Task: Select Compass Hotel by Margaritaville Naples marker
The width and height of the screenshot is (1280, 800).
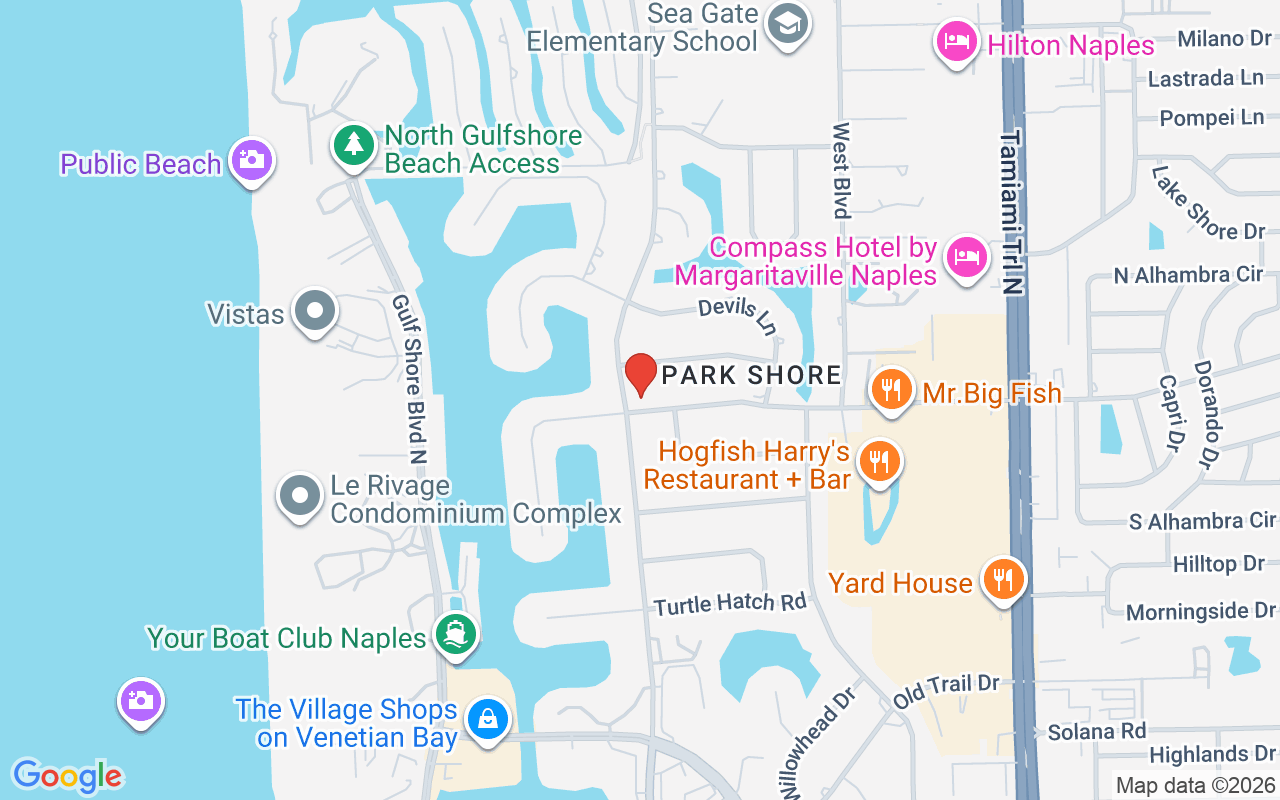Action: 966,256
